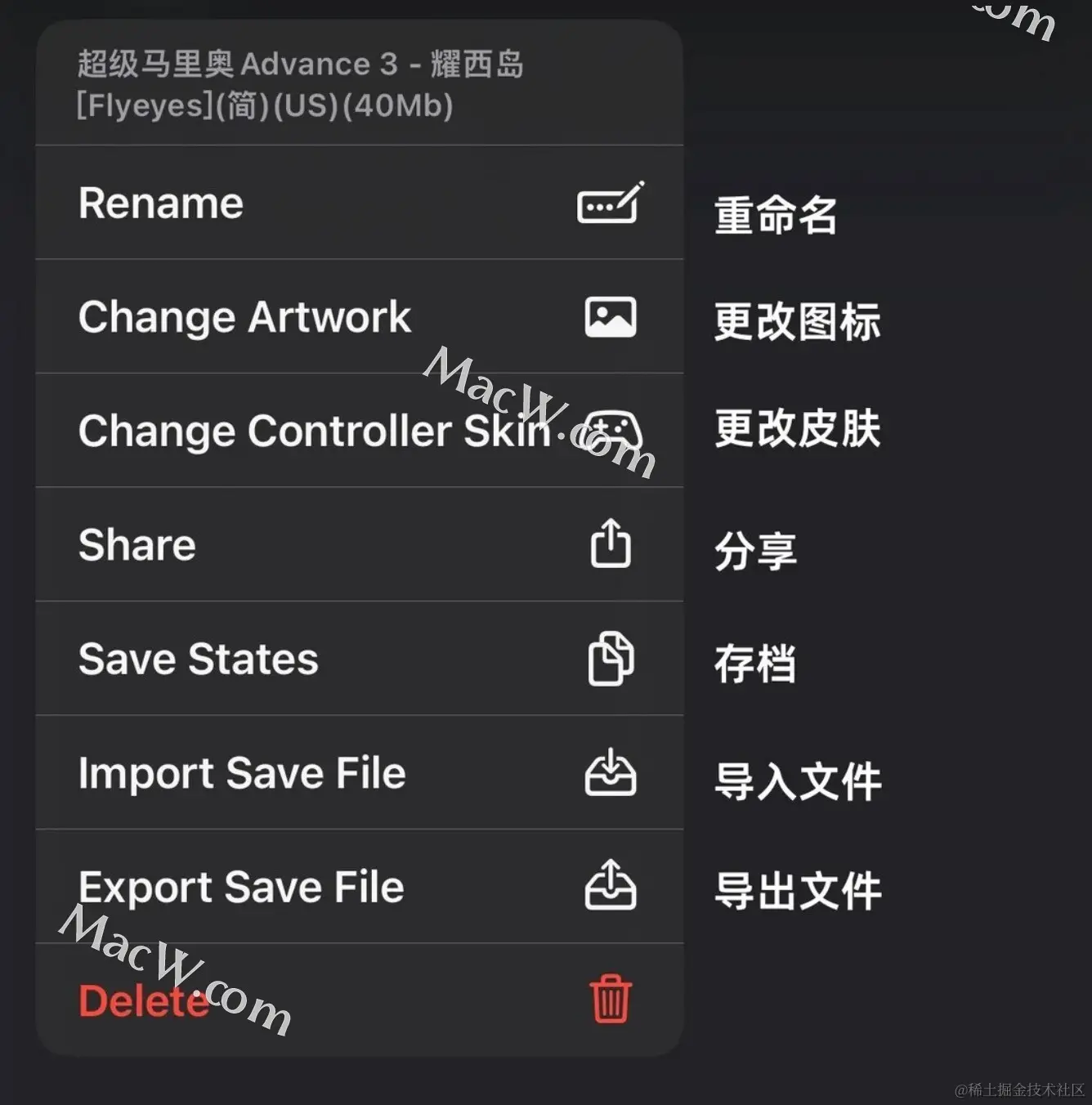Select Export Save File
The height and width of the screenshot is (1105, 1092).
pos(360,887)
